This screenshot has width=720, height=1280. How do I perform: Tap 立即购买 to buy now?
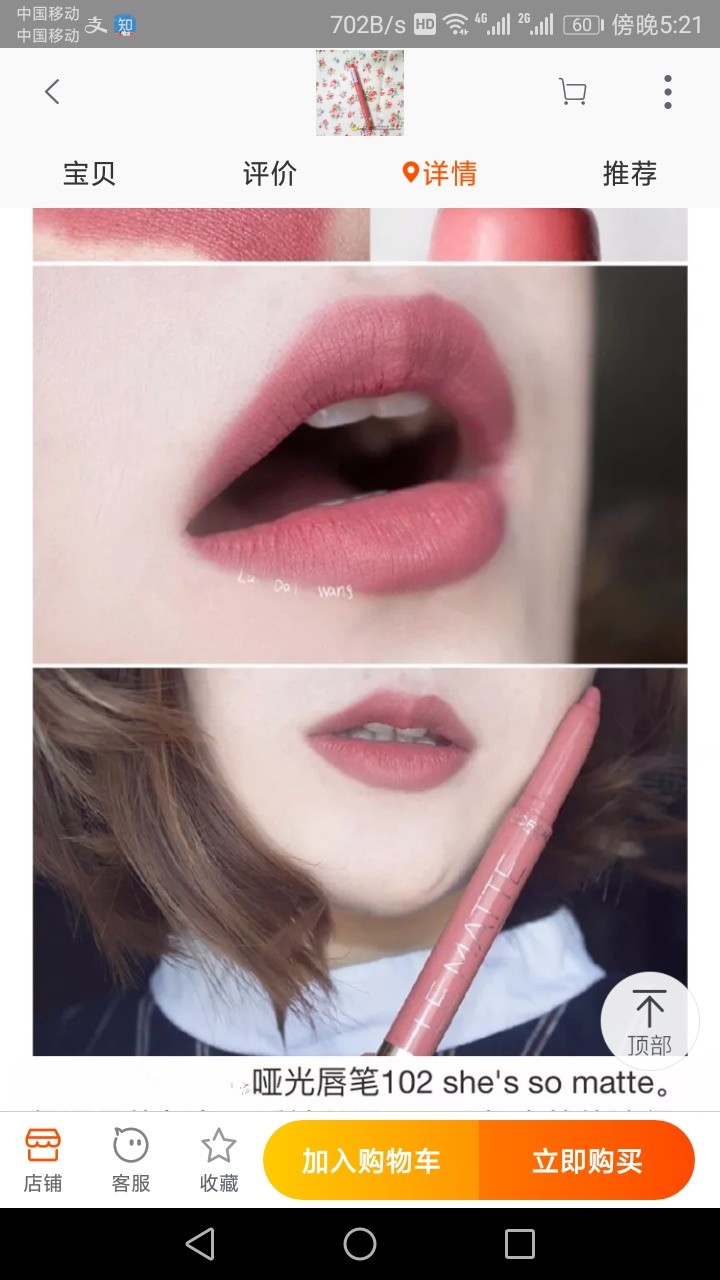point(586,1161)
